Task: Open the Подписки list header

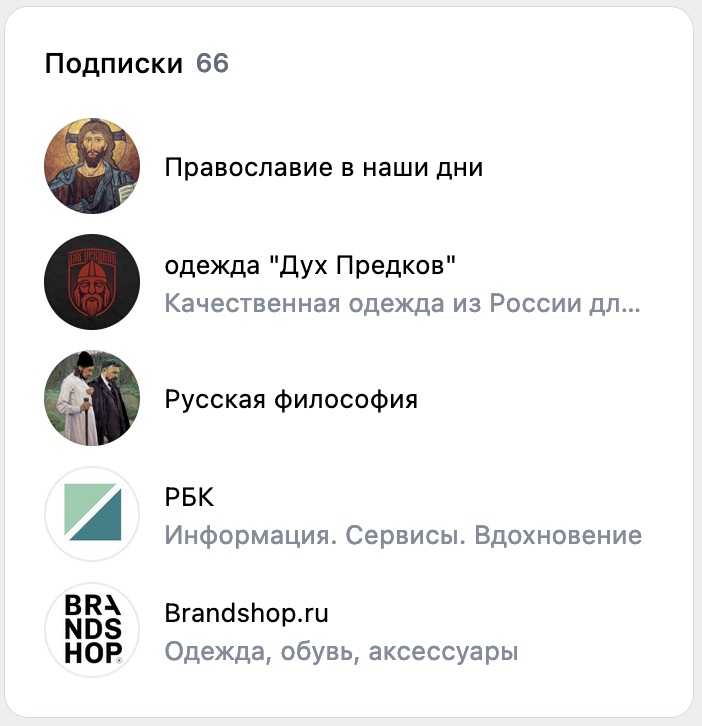Action: (x=114, y=65)
